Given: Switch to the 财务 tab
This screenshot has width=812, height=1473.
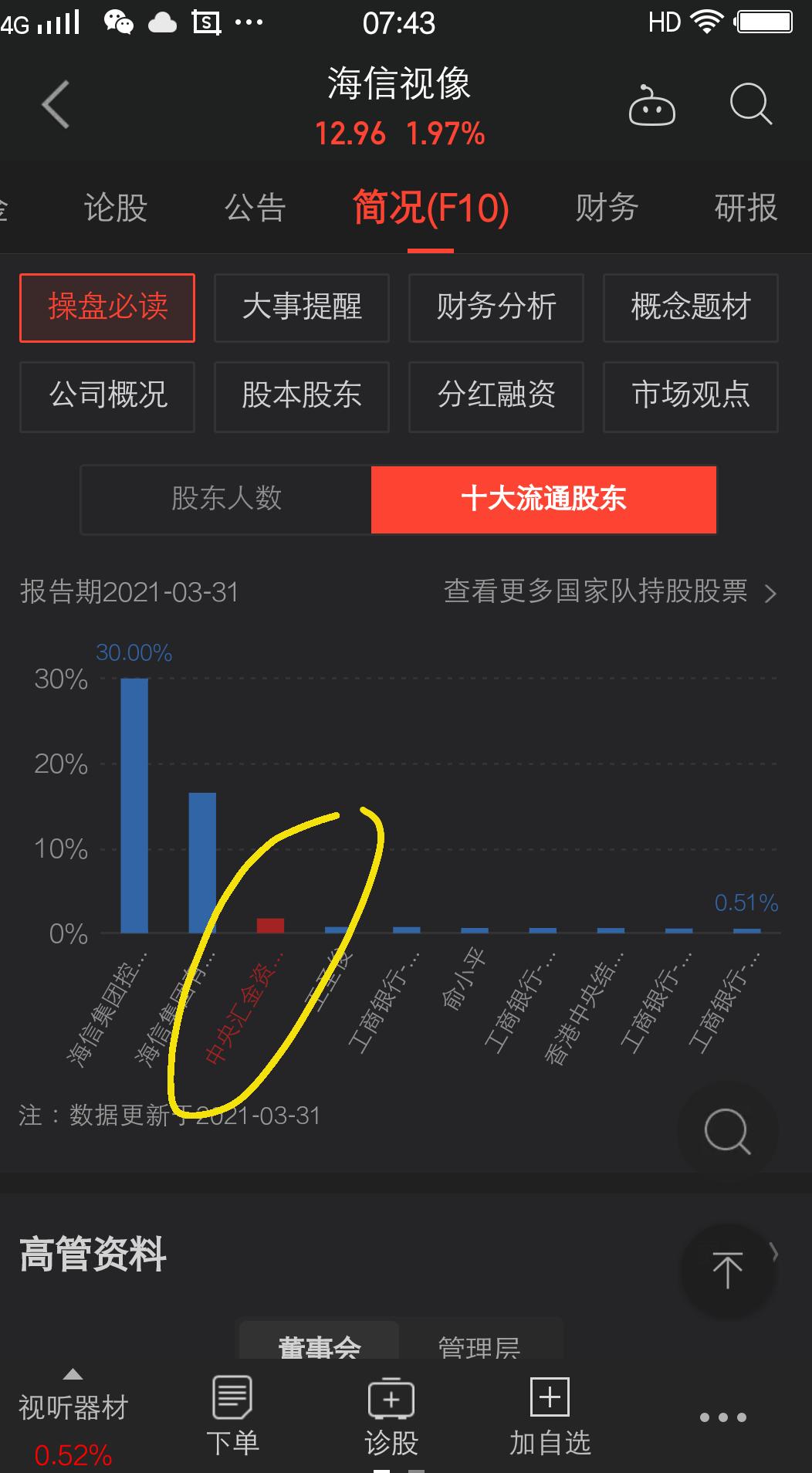Looking at the screenshot, I should pos(606,207).
